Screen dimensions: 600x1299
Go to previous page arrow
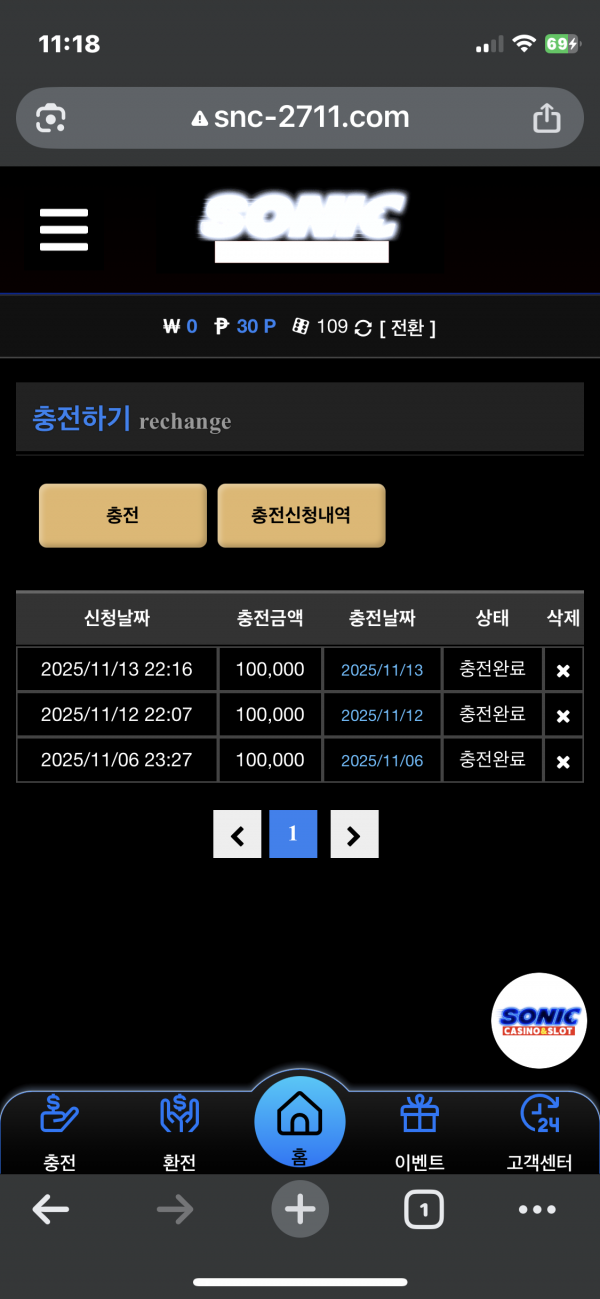click(x=237, y=835)
